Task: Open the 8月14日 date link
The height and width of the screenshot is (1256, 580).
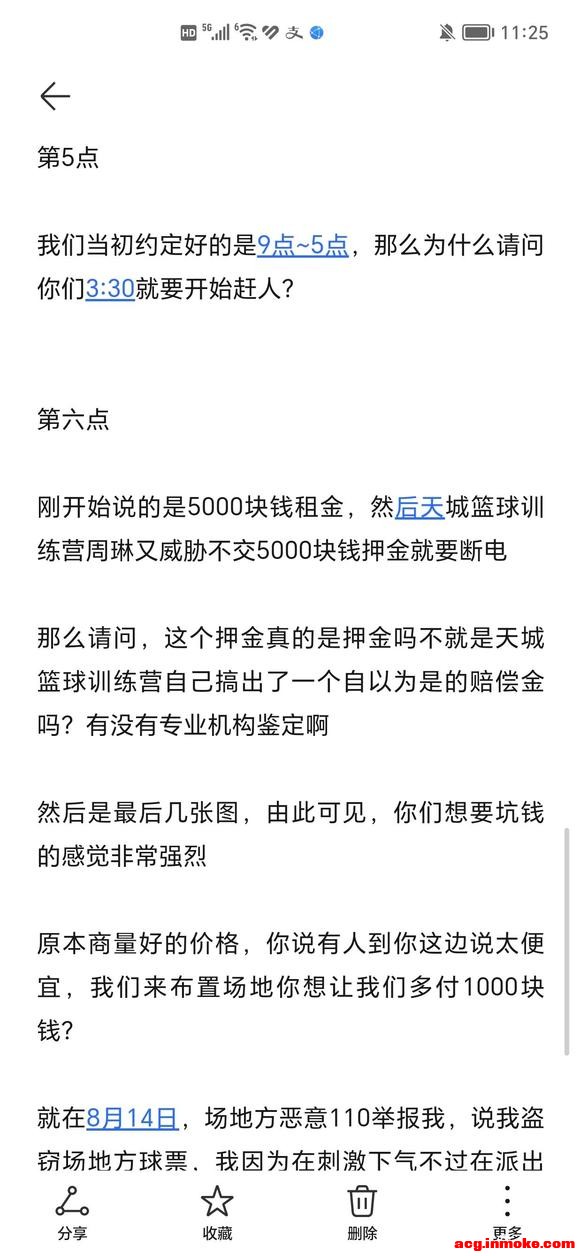Action: pos(132,1117)
